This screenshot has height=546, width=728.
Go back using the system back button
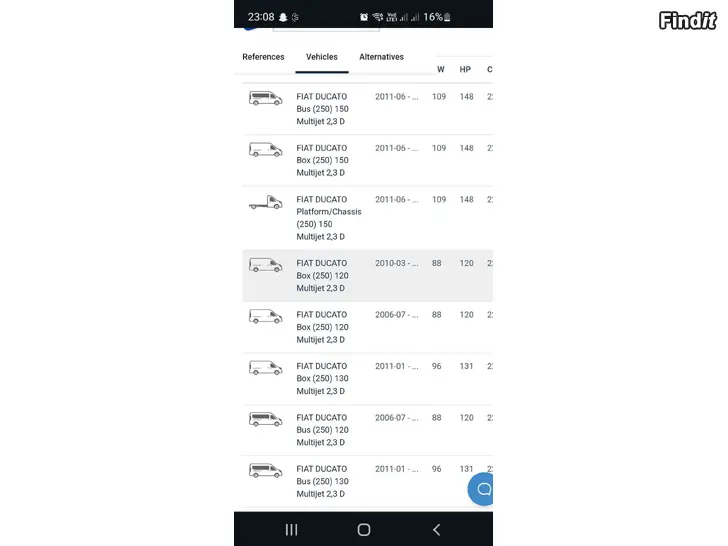[436, 530]
